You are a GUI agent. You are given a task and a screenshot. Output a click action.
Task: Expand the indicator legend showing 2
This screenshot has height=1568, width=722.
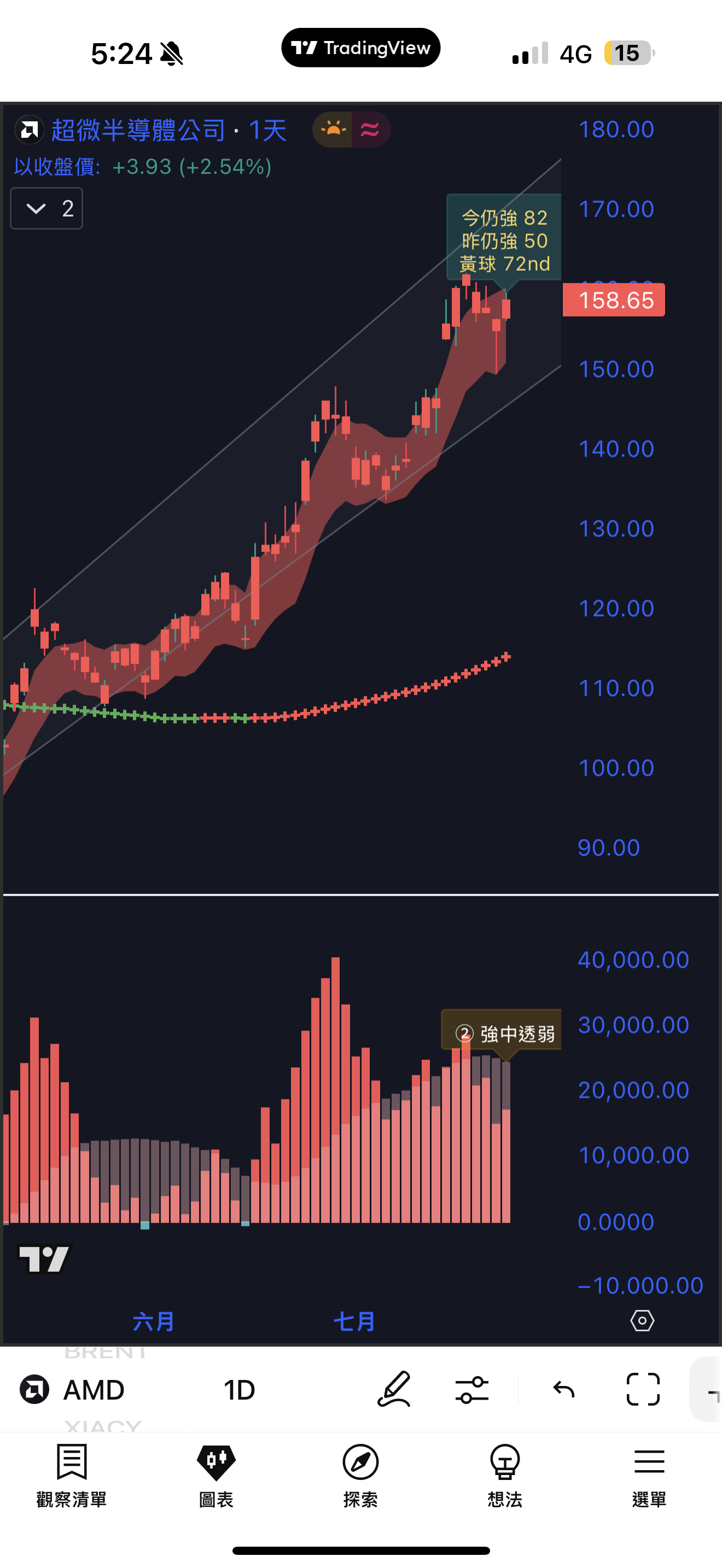pyautogui.click(x=47, y=209)
